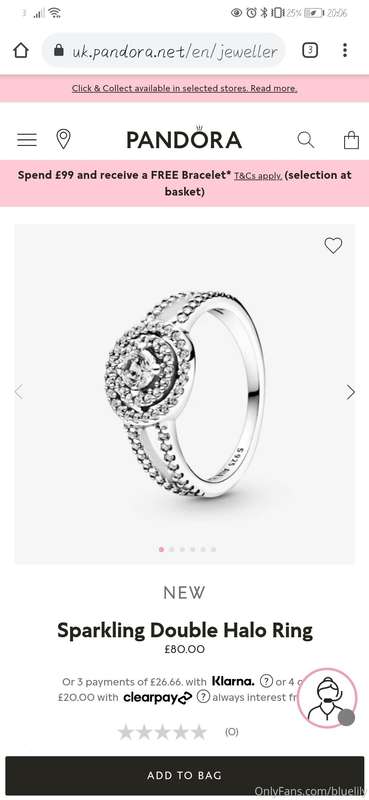
Task: Add ring to wishlist heart
Action: 333,245
